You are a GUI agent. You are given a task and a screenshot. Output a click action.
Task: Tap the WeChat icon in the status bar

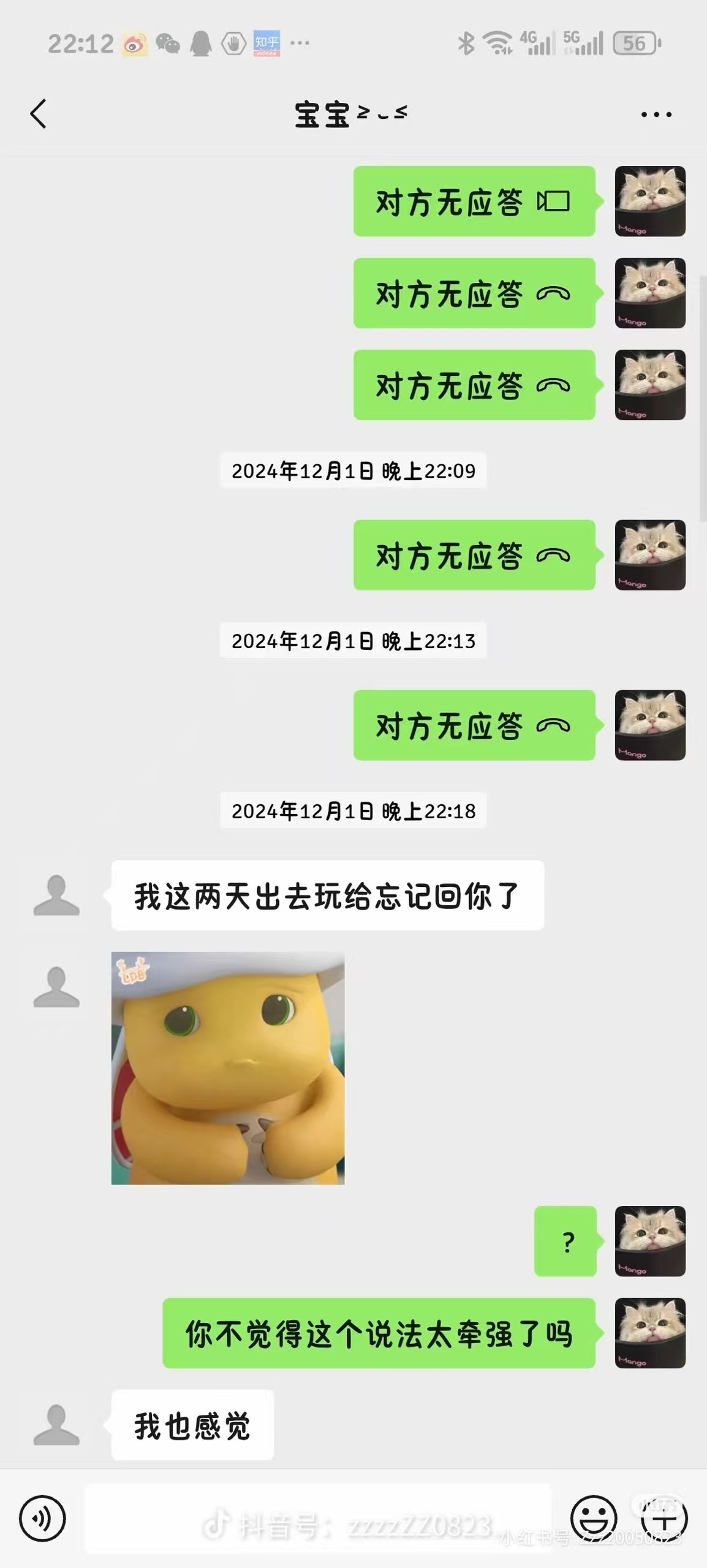point(169,43)
